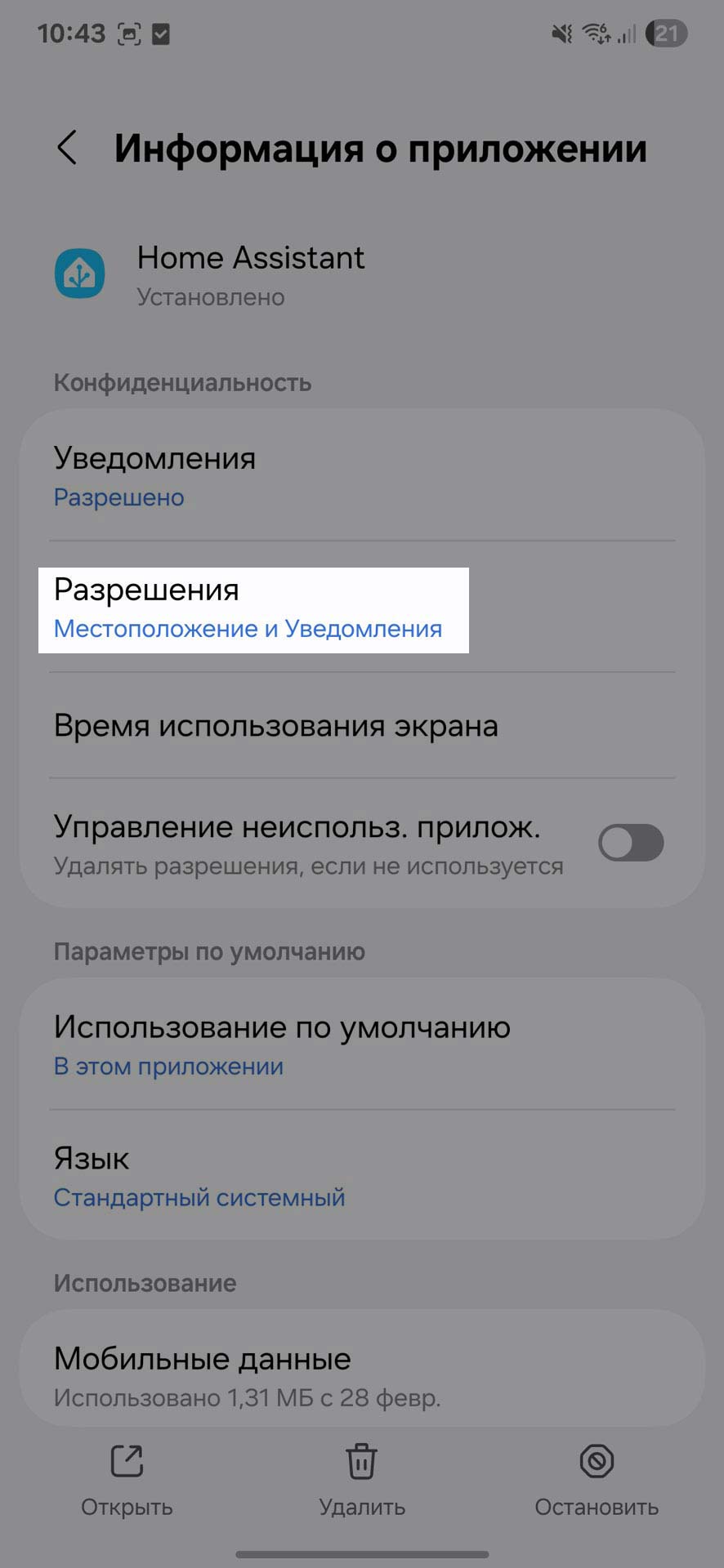Tap Открыть to launch Home Assistant
The width and height of the screenshot is (724, 1568).
click(127, 1480)
